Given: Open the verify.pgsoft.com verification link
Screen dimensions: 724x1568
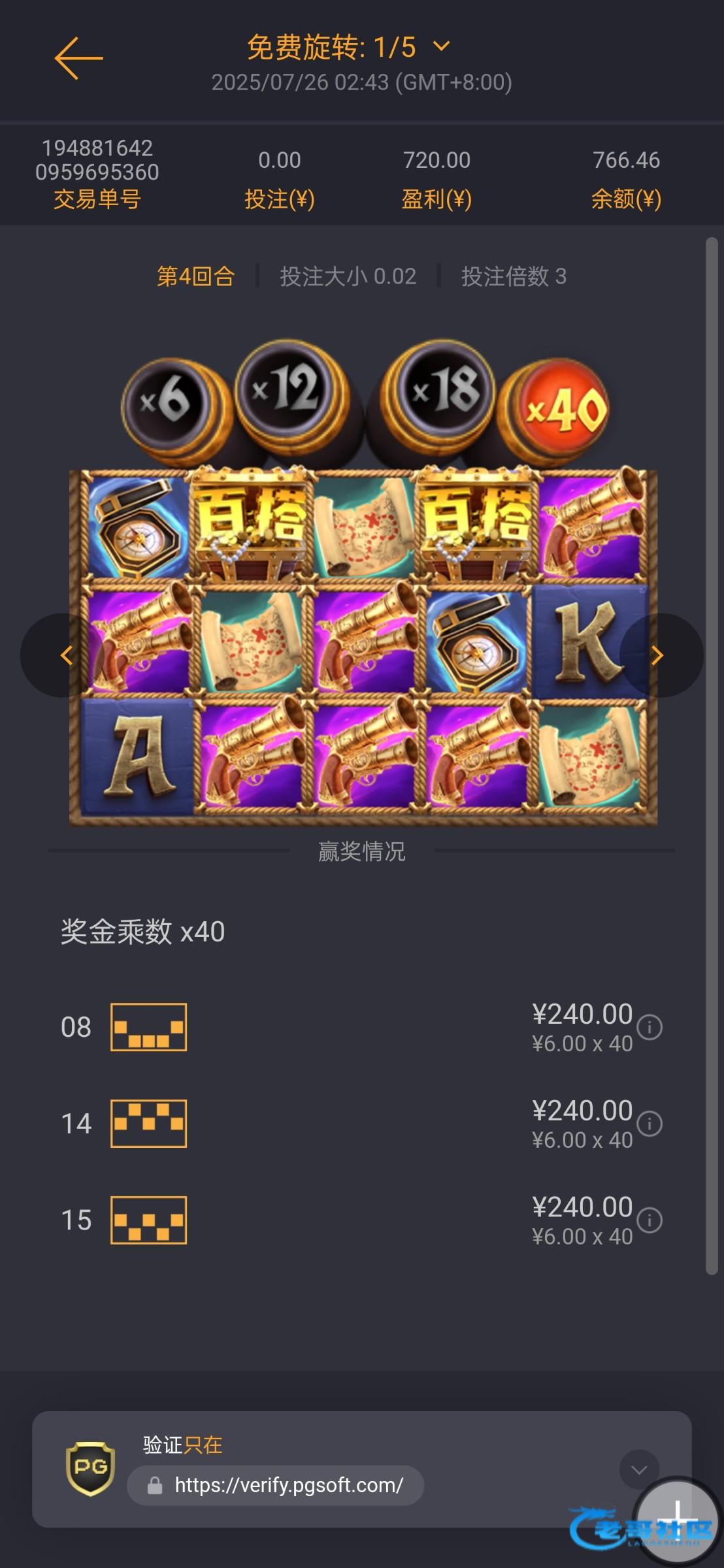Looking at the screenshot, I should pos(288,1485).
